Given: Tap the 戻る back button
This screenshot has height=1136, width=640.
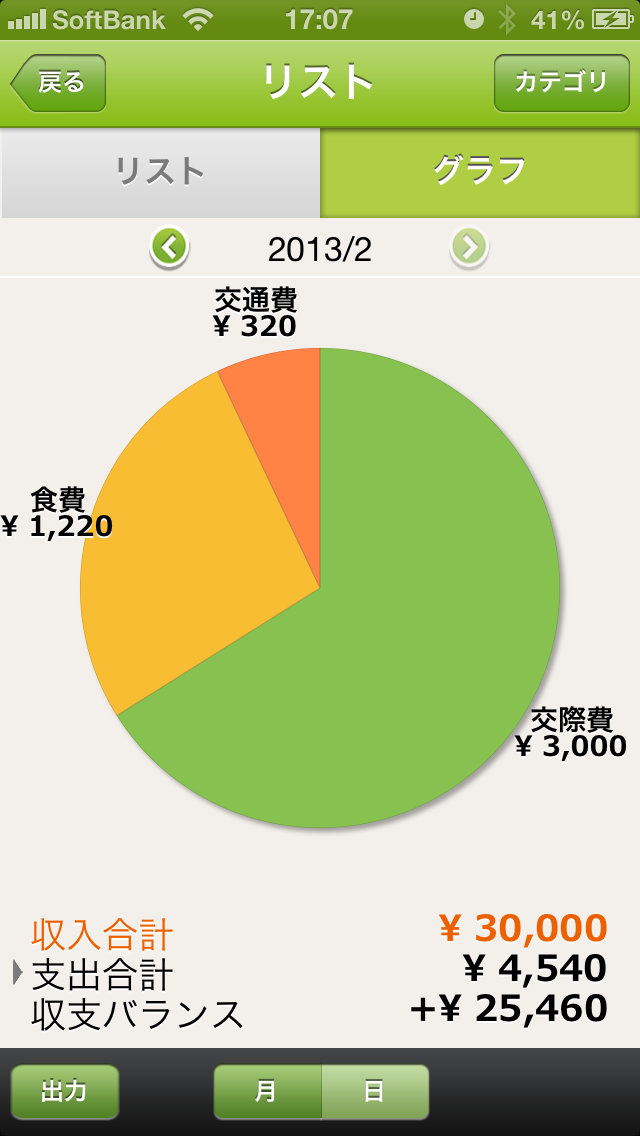Looking at the screenshot, I should pos(59,83).
